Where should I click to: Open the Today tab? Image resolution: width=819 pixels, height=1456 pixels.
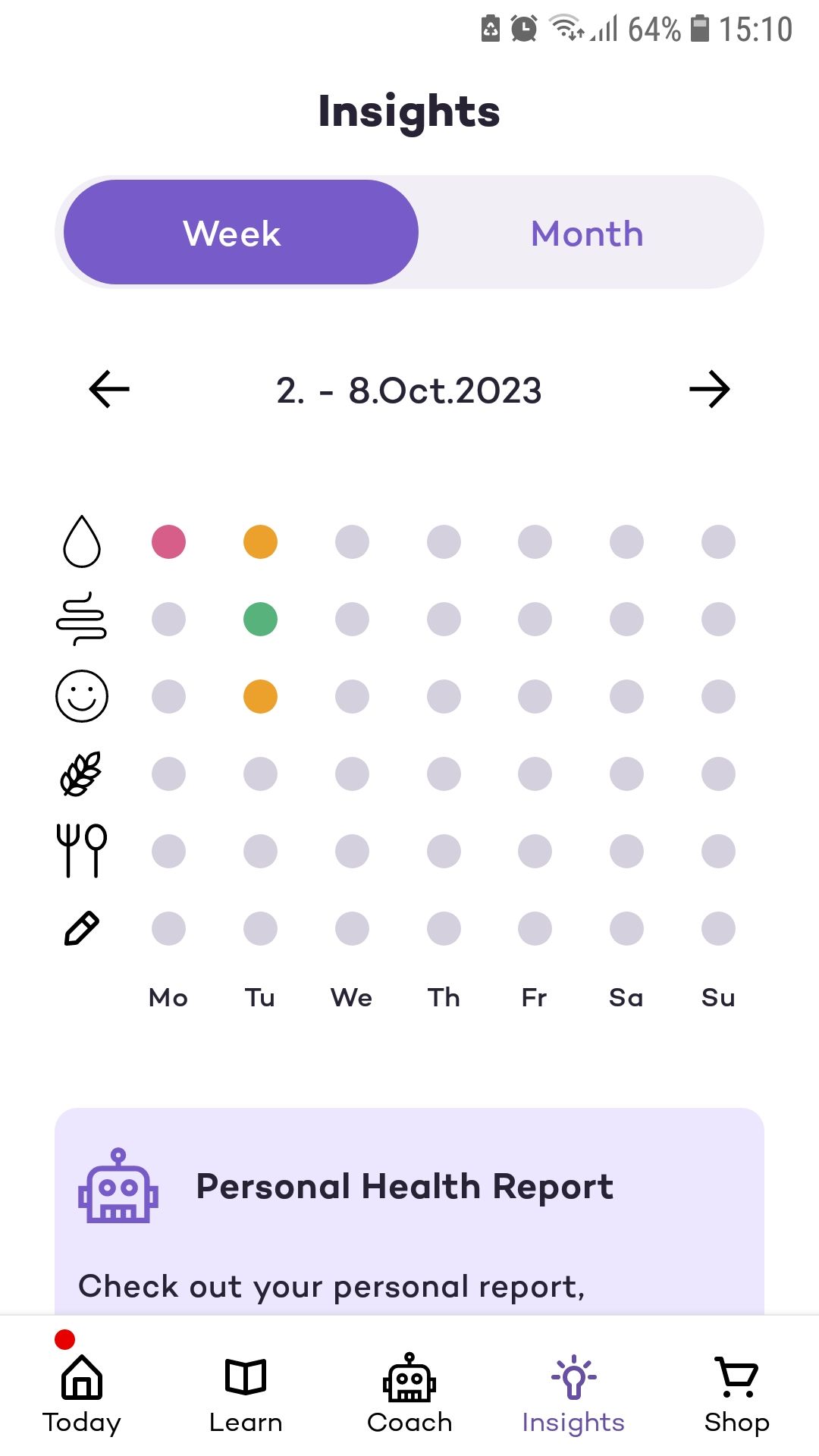click(82, 1394)
